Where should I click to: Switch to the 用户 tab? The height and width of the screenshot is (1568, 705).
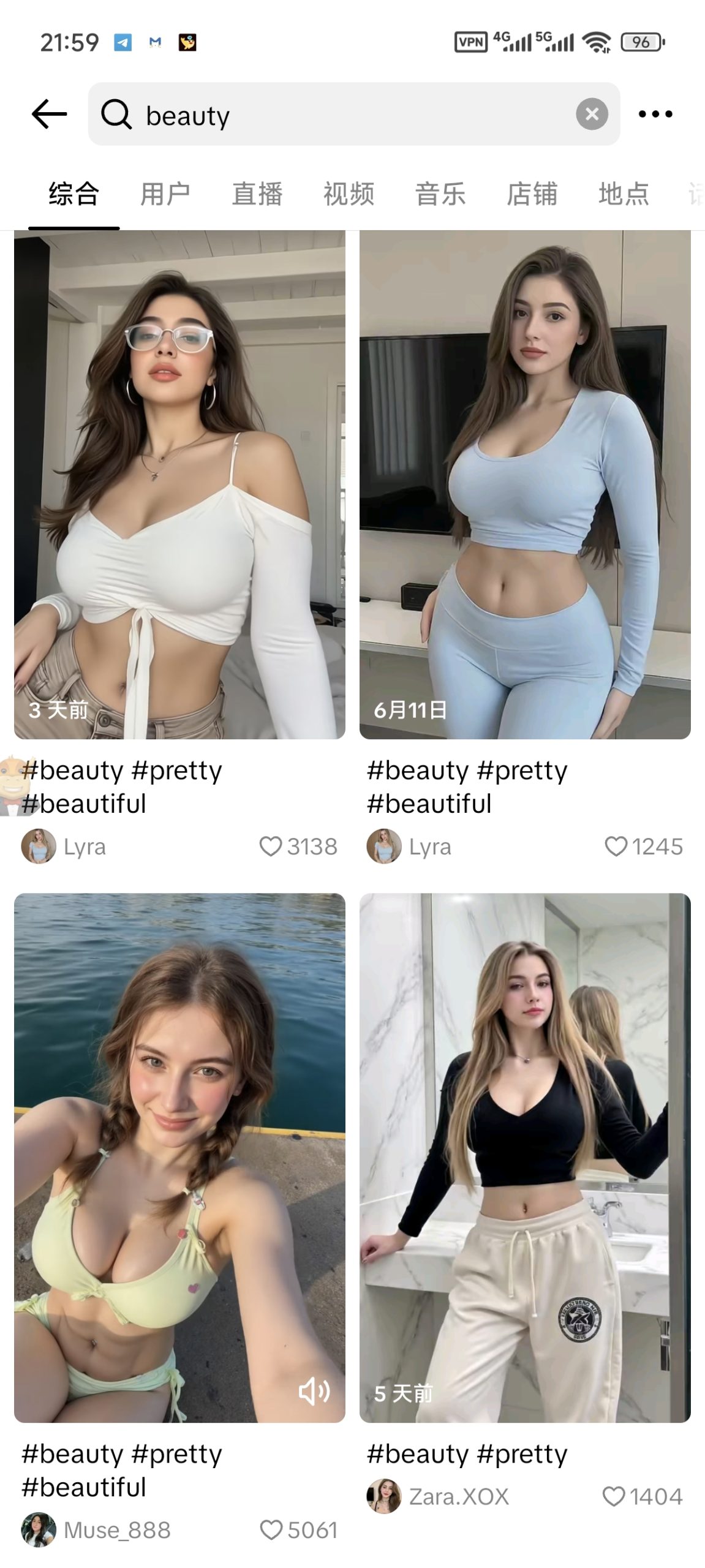pyautogui.click(x=165, y=194)
